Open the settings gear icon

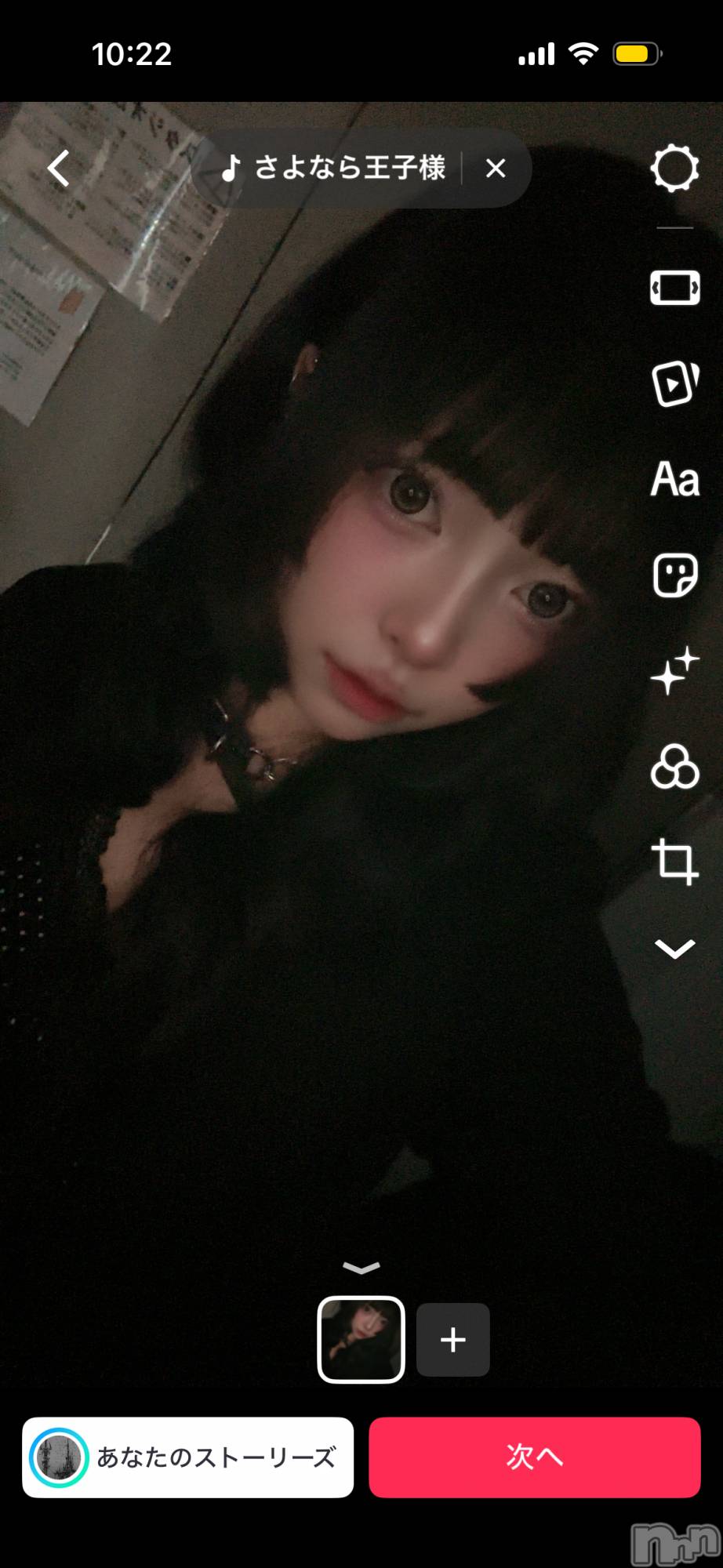pos(674,168)
